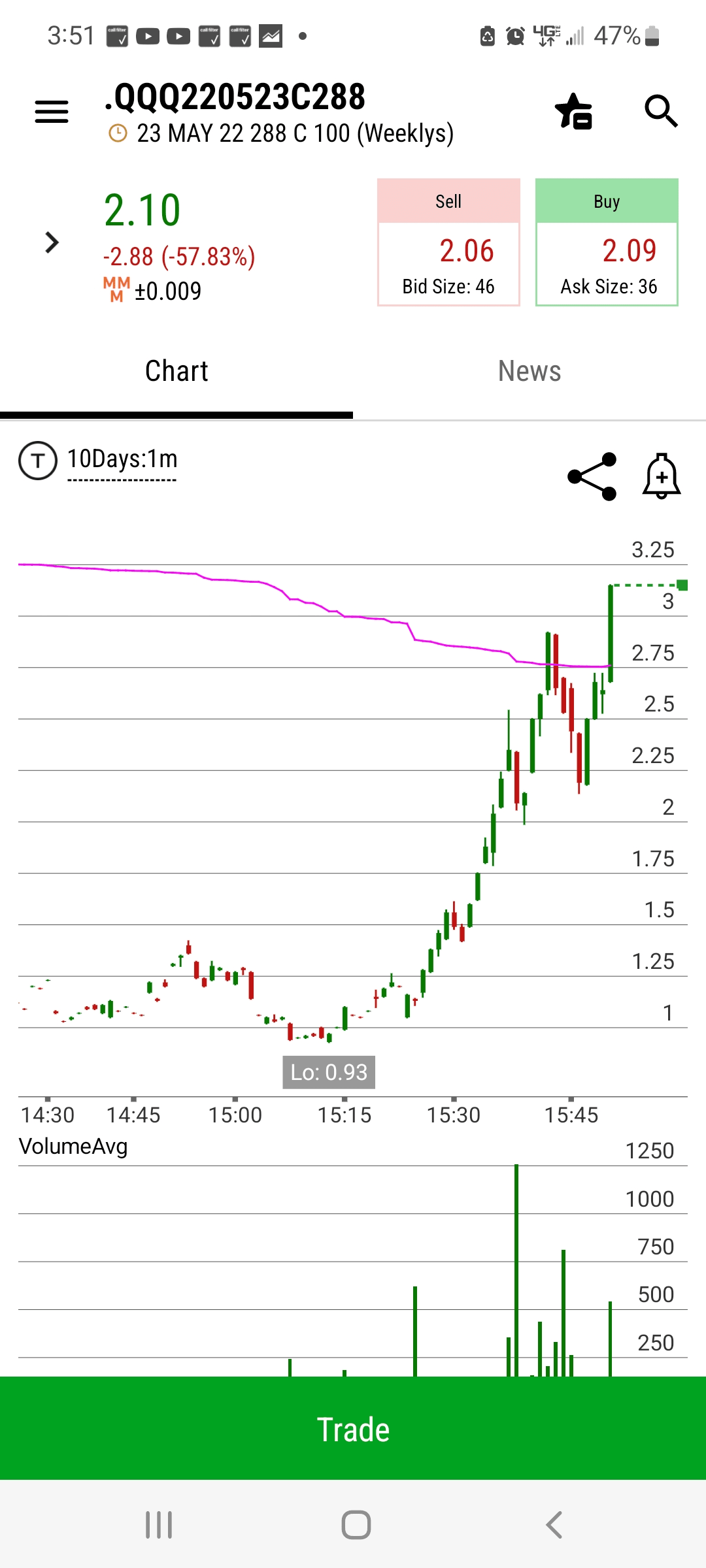The image size is (706, 1568).
Task: Select the Chart tab
Action: tap(176, 371)
